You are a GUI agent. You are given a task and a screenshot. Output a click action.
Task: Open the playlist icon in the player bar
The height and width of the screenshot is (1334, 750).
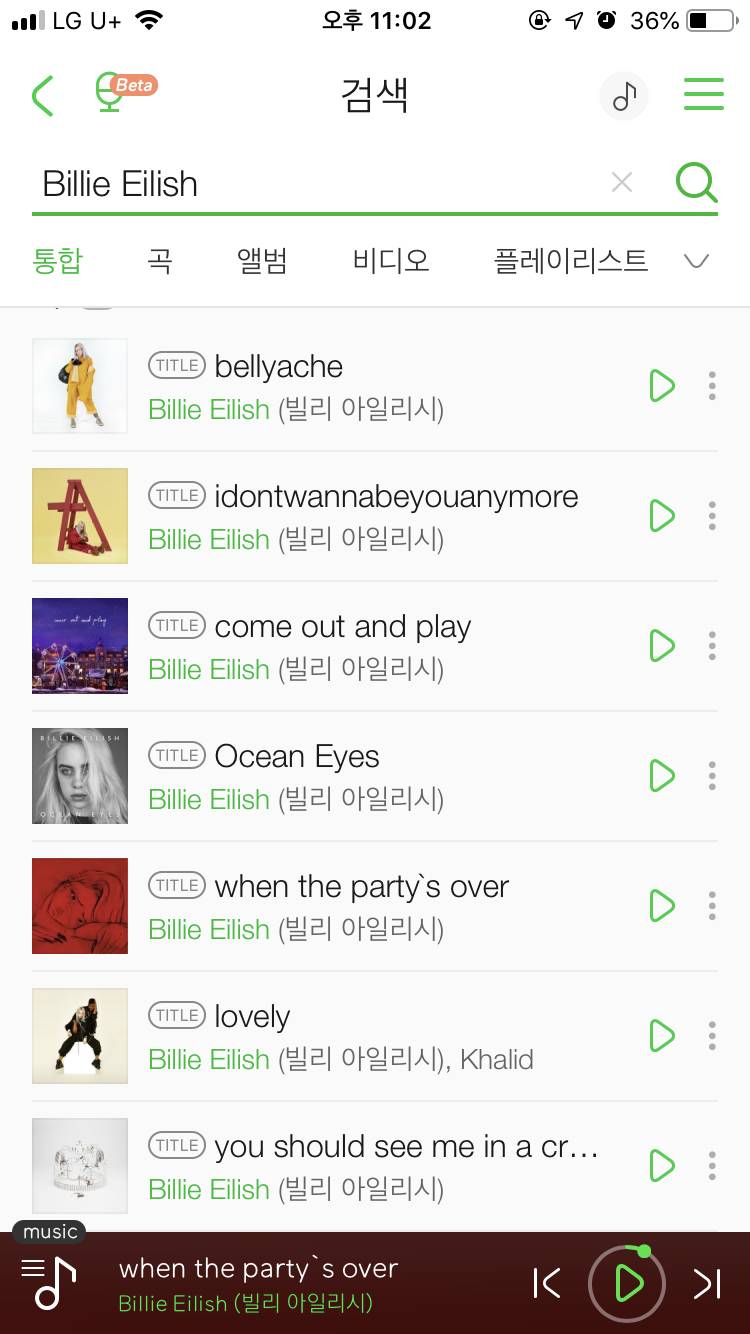tap(48, 1282)
